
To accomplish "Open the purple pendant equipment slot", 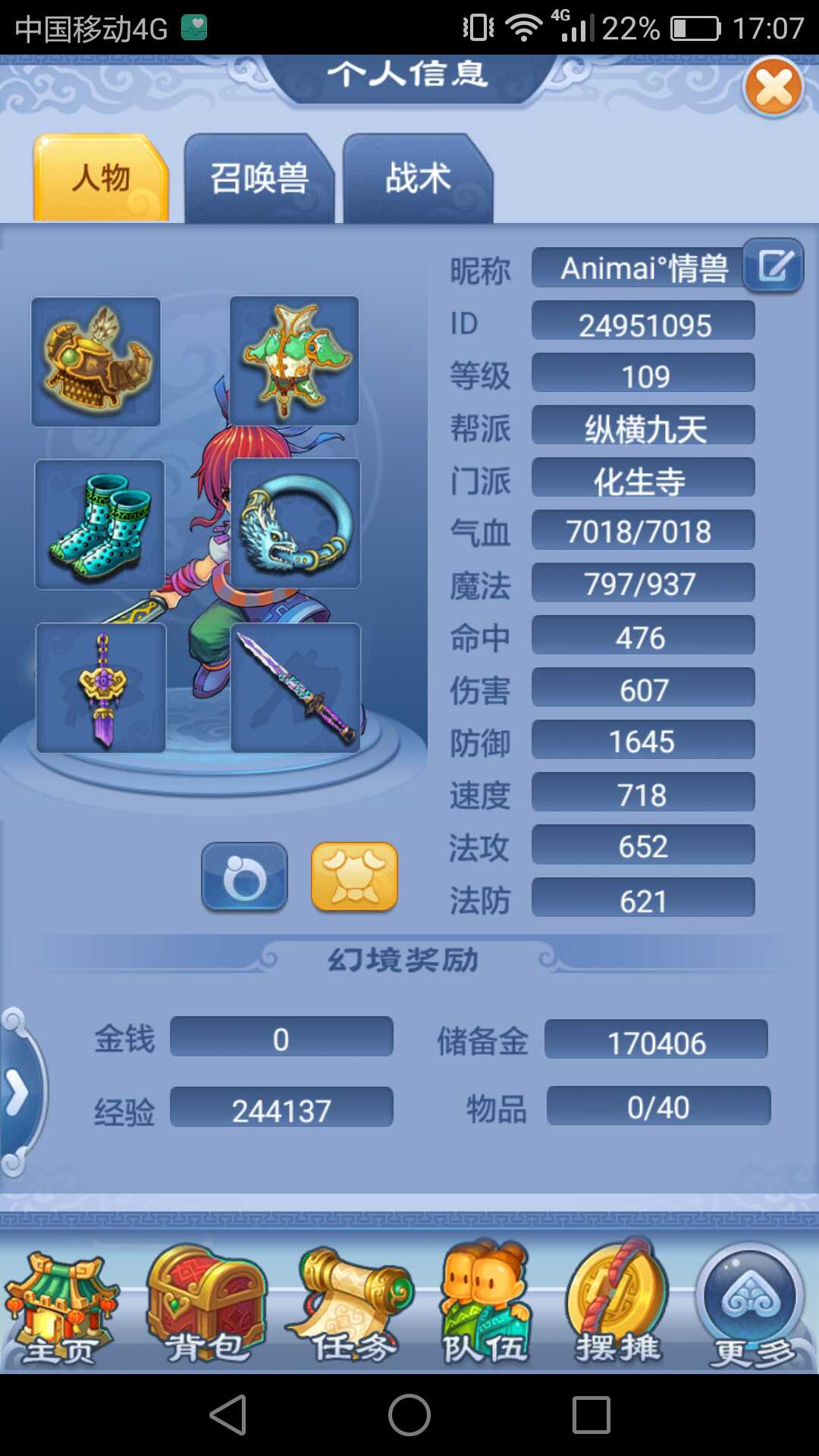I will (102, 688).
